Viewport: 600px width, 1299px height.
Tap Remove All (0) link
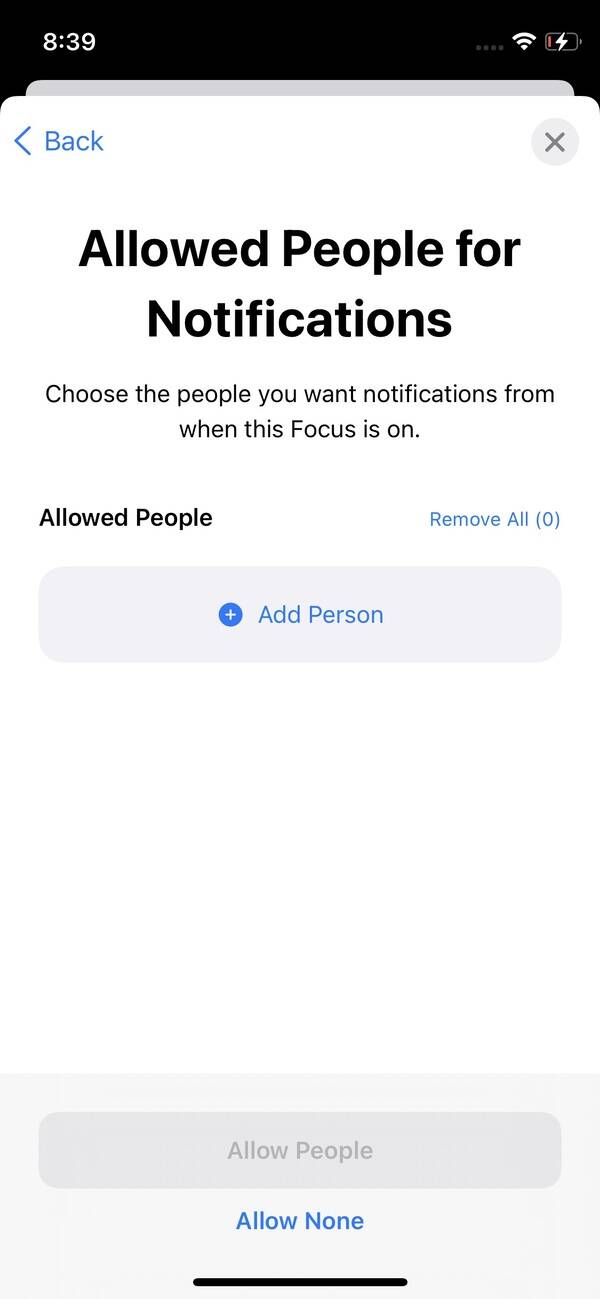tap(494, 519)
